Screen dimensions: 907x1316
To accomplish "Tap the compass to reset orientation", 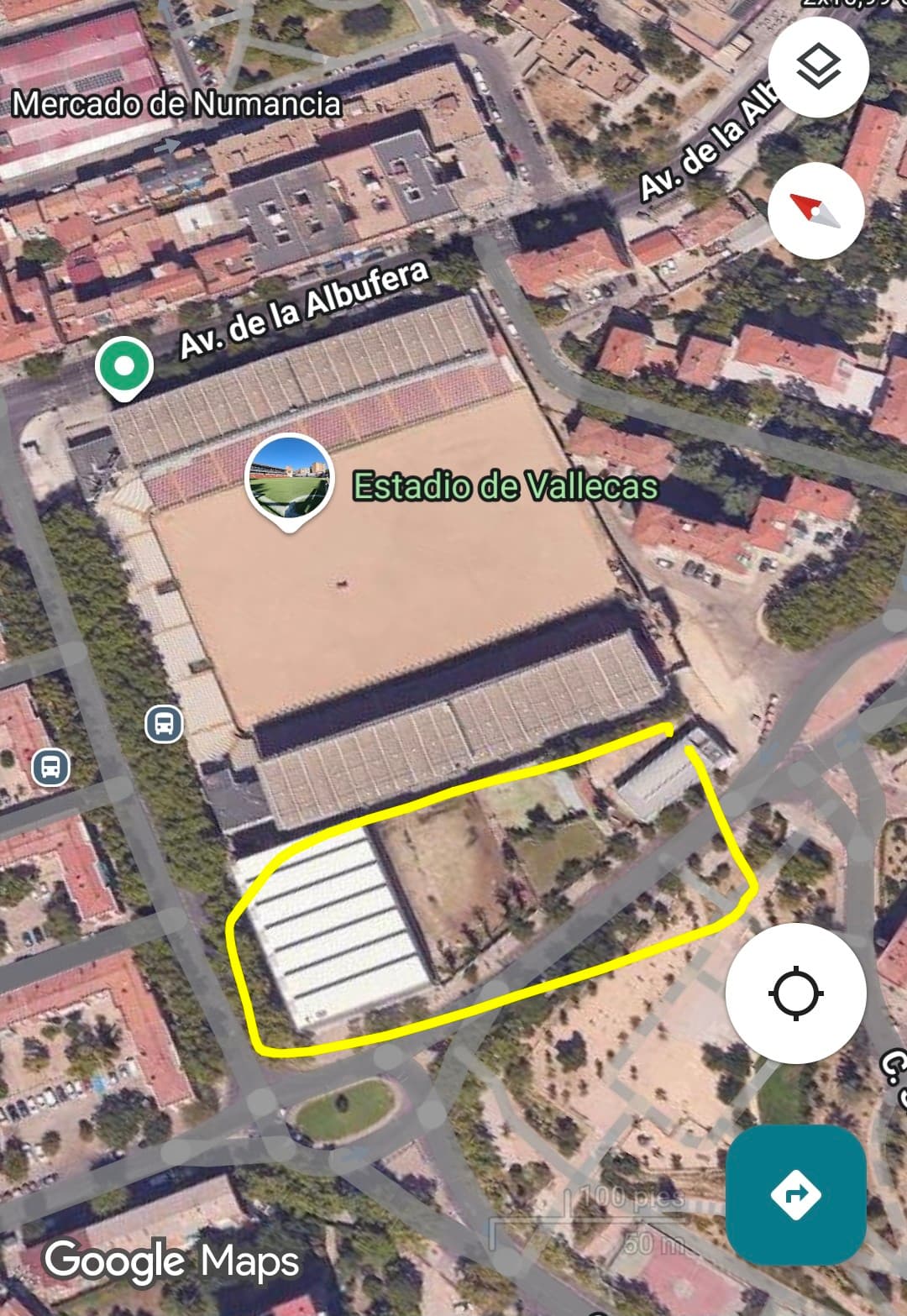I will point(815,210).
